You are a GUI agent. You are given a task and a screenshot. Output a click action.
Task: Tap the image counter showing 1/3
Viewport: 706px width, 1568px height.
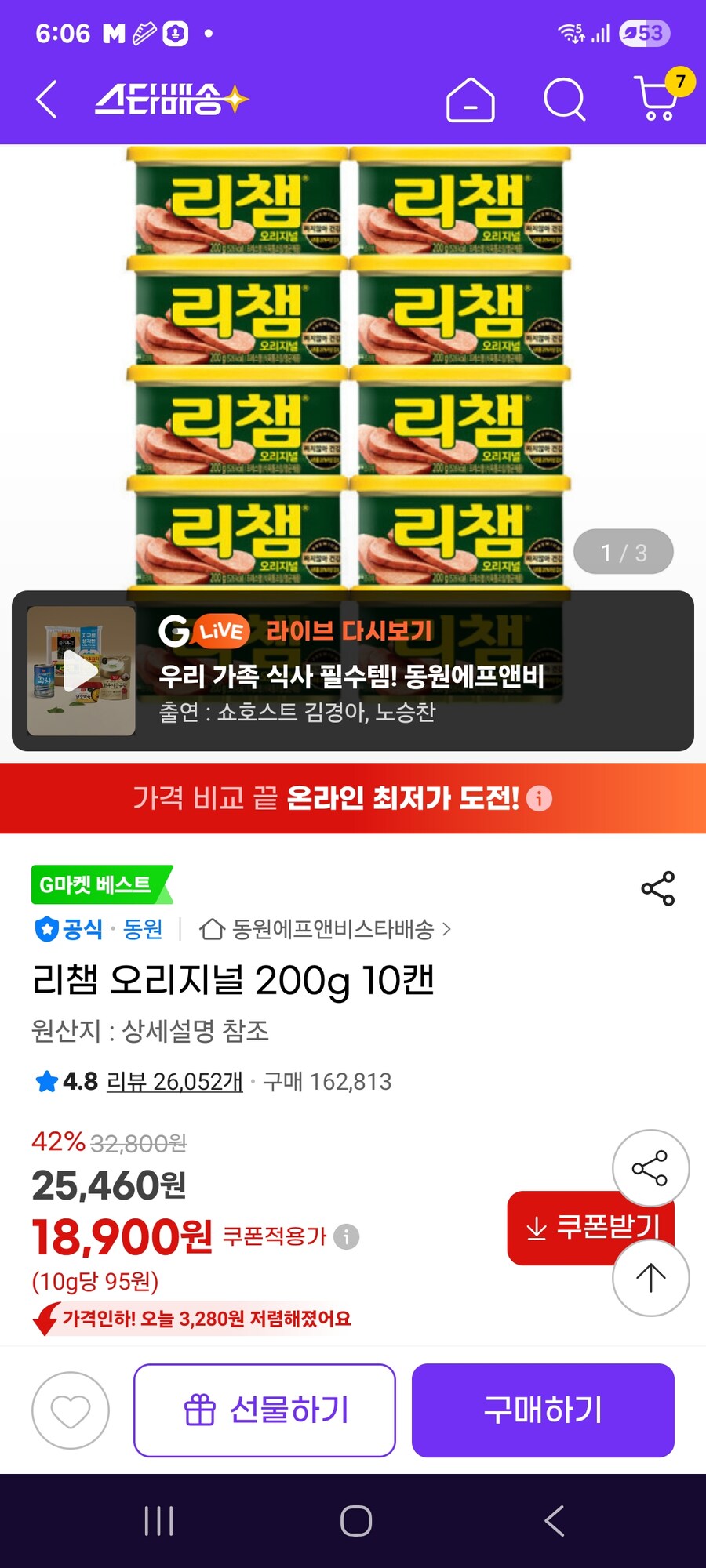(x=622, y=551)
